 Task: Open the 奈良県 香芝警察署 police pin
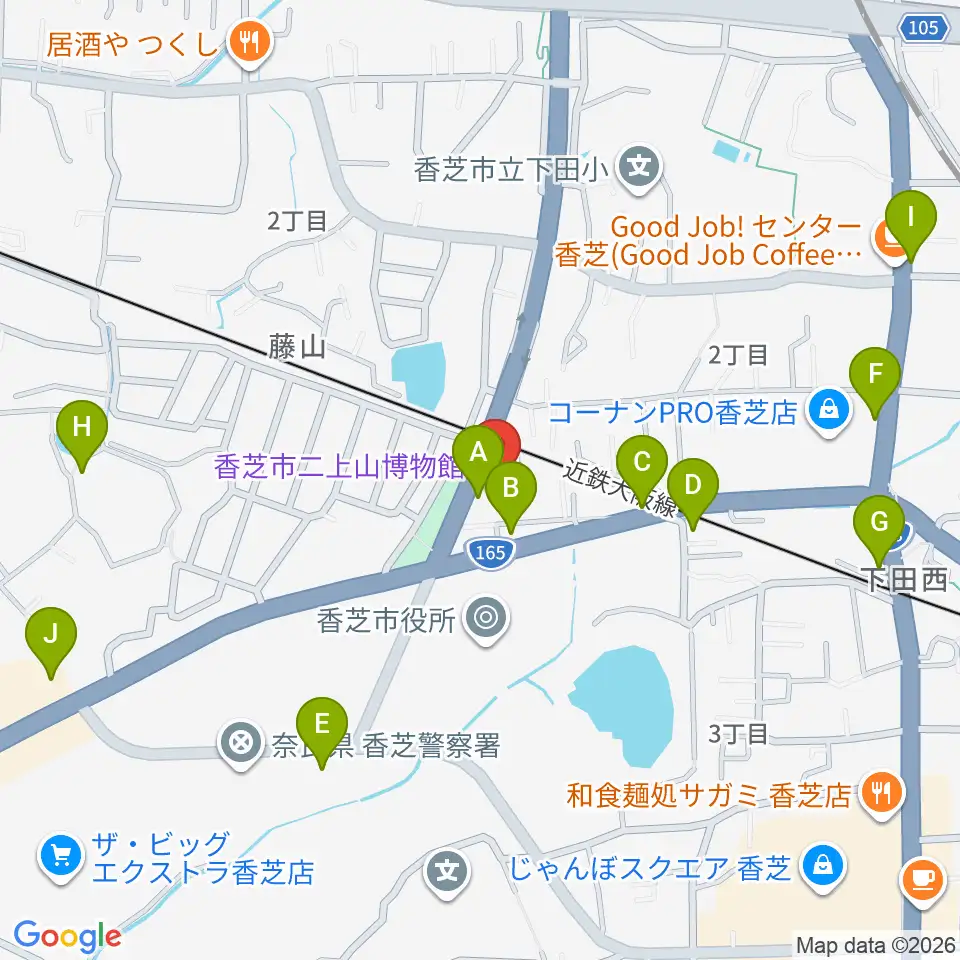coord(241,743)
